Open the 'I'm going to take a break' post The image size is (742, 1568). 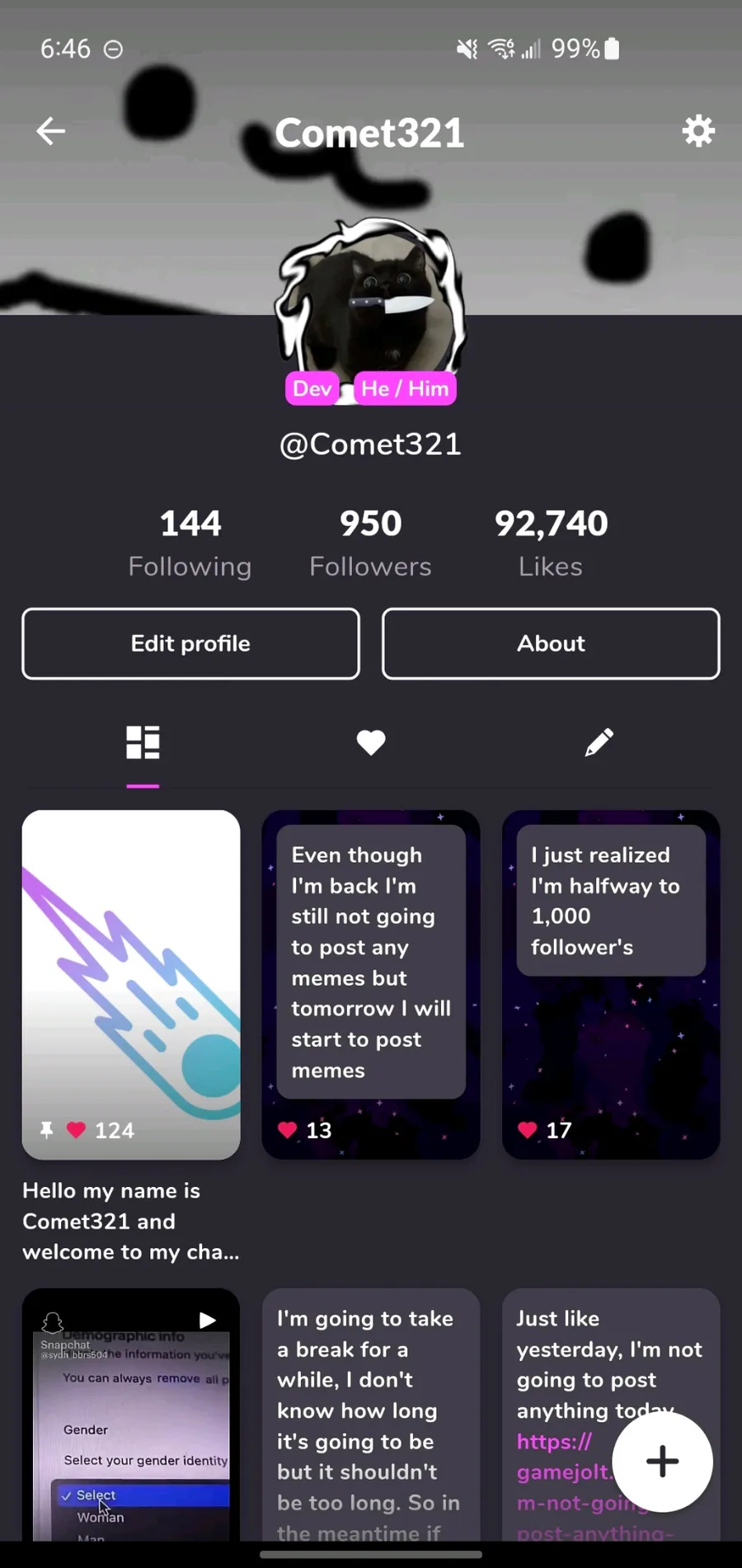371,1414
